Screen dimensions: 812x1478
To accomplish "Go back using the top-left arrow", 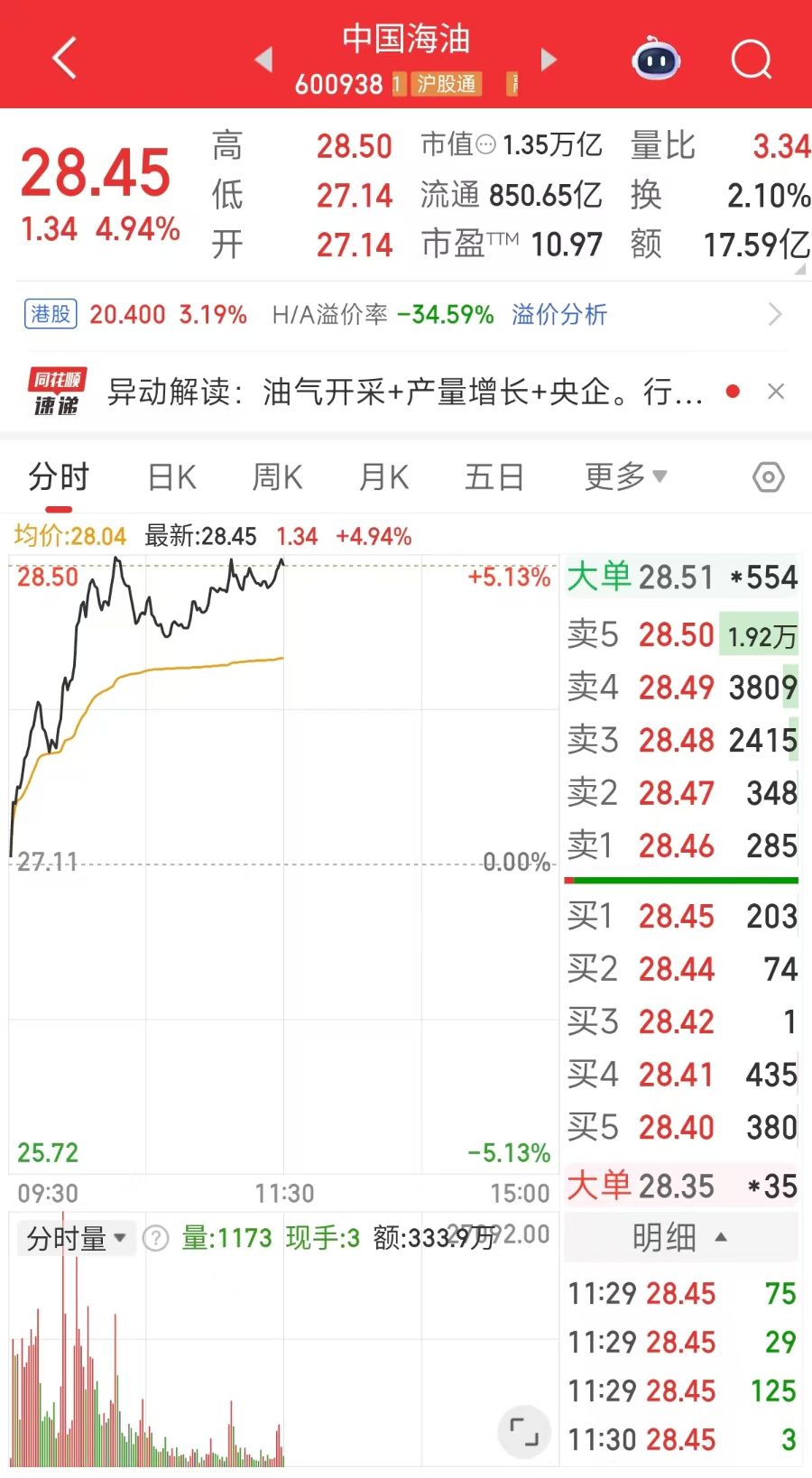I will coord(64,59).
